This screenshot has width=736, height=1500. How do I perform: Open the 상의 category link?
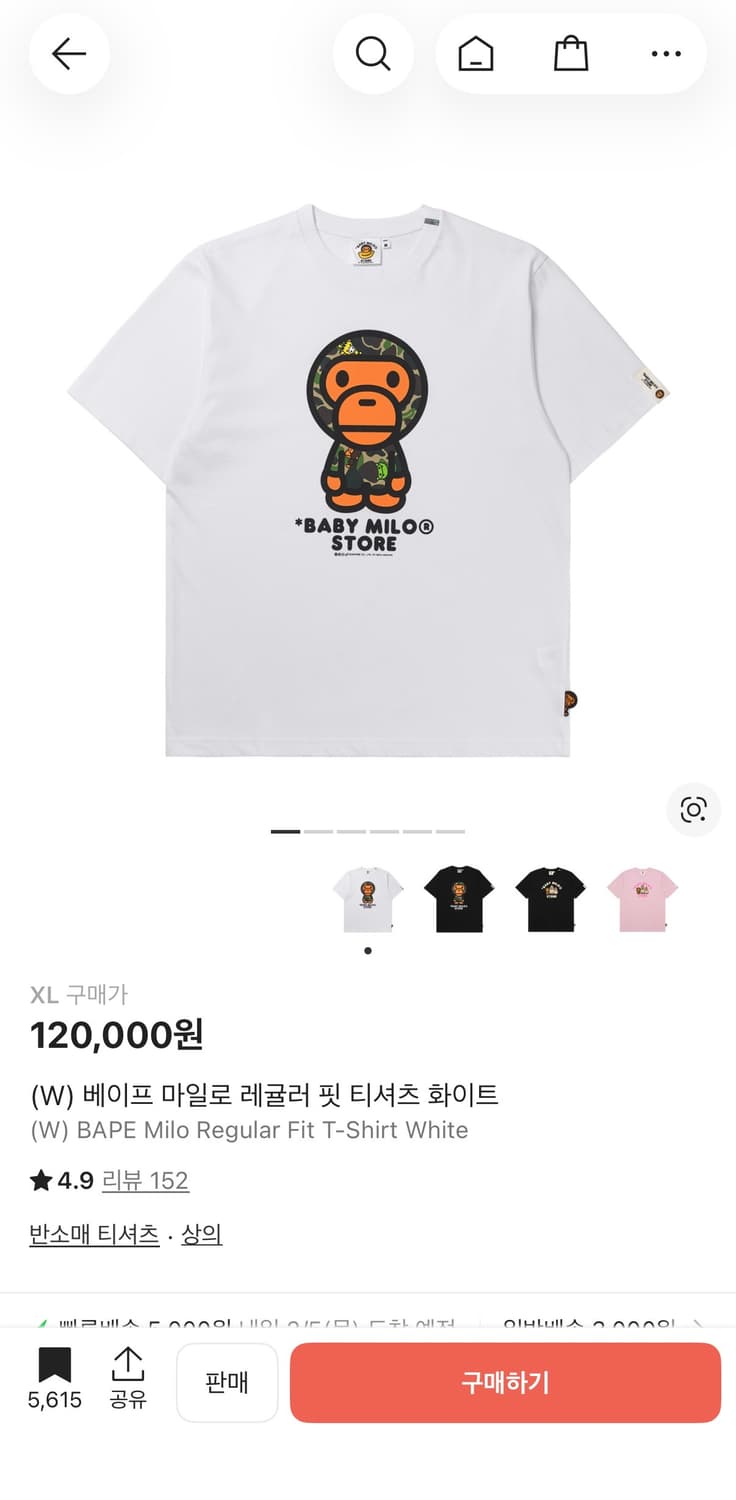200,1234
